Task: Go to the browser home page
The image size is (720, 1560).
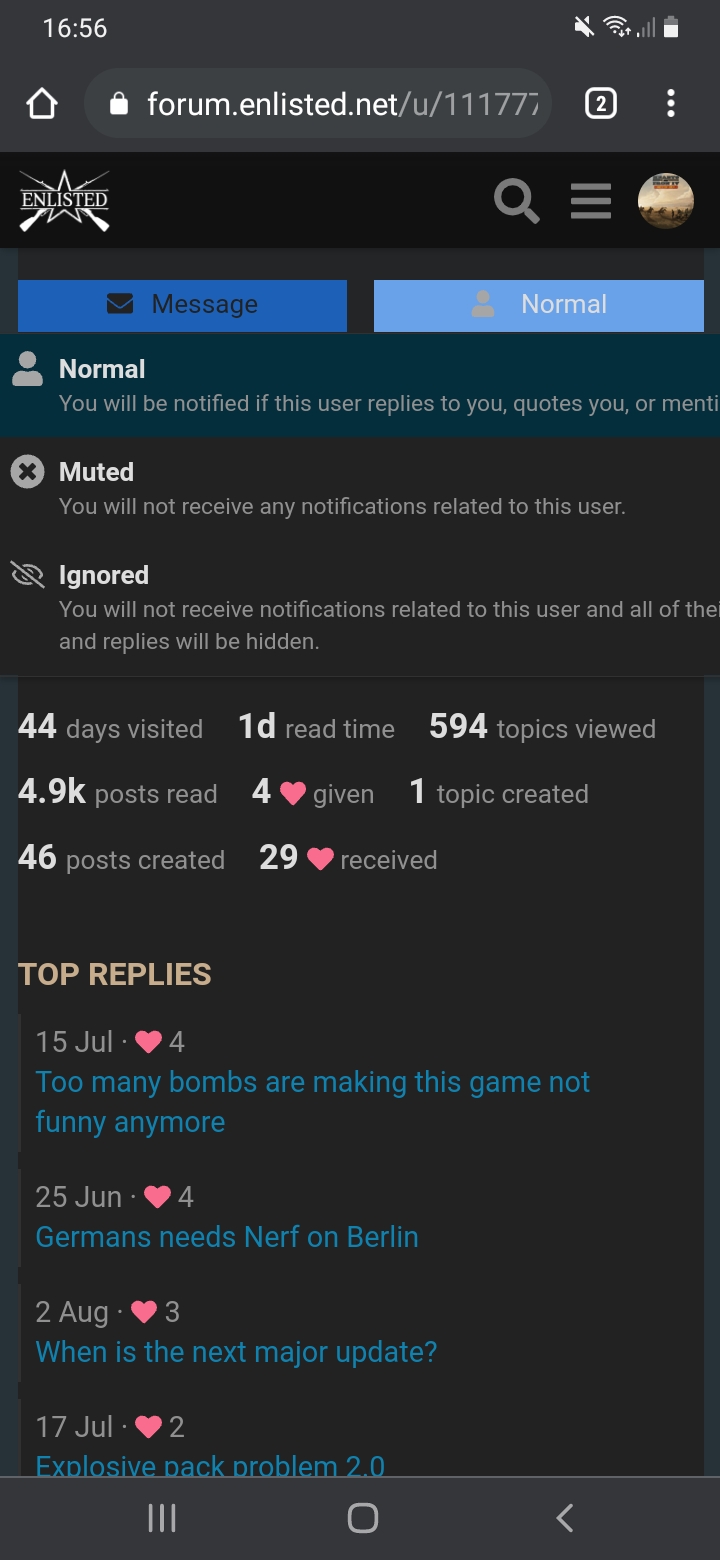Action: tap(42, 103)
